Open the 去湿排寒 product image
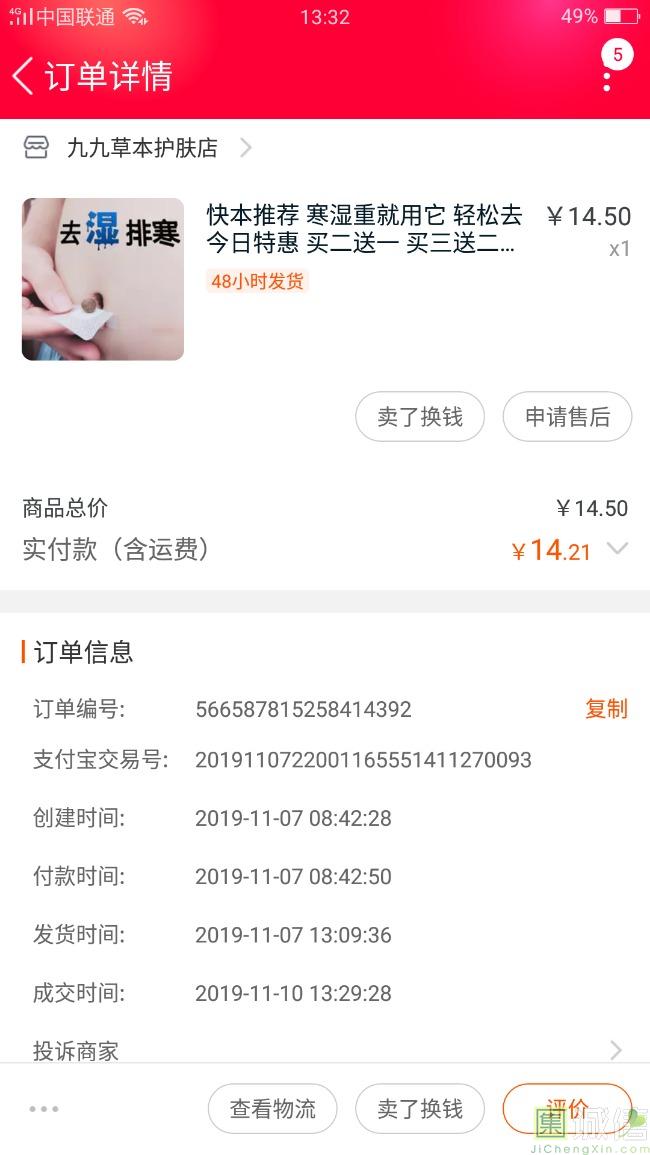Viewport: 650px width, 1155px height. tap(103, 279)
